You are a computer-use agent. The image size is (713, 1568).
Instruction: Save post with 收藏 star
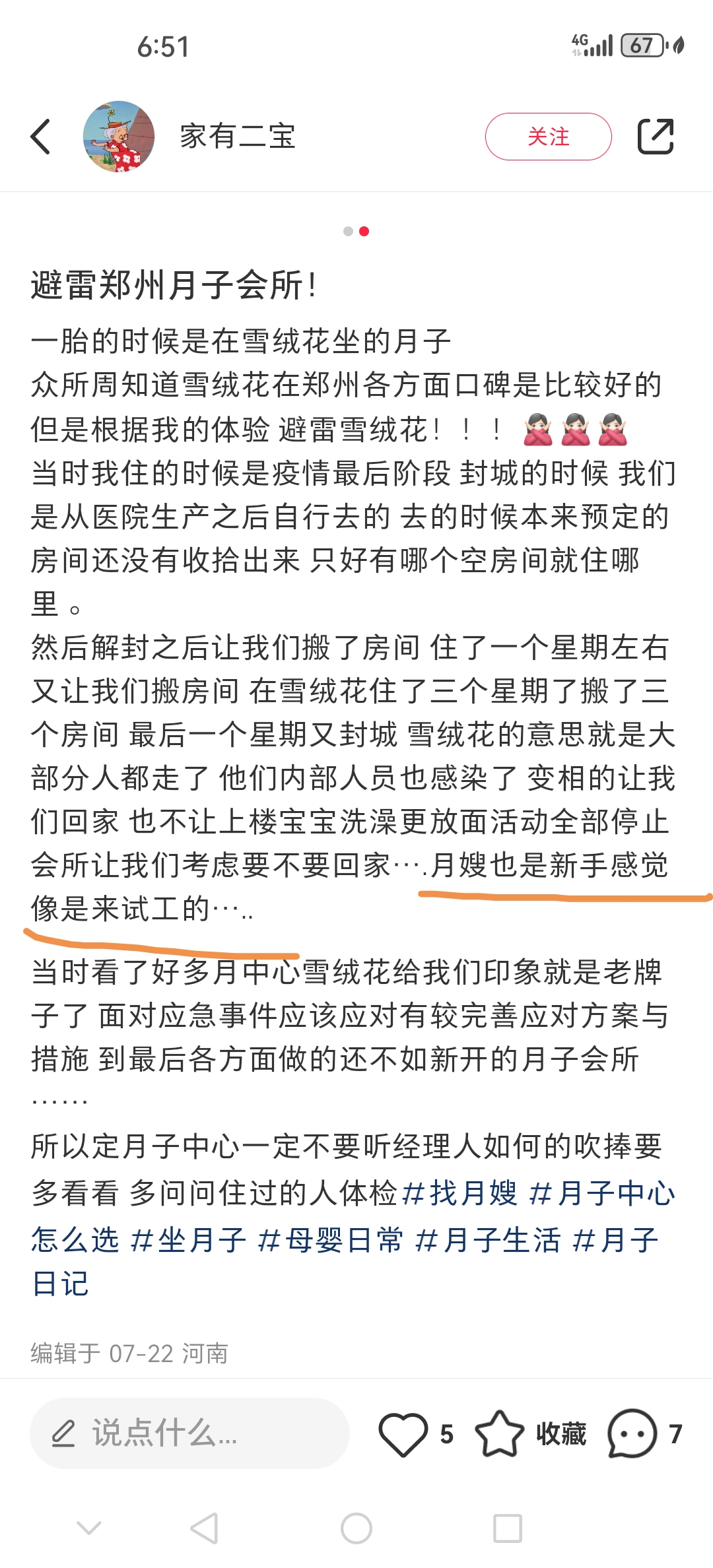(x=500, y=1433)
